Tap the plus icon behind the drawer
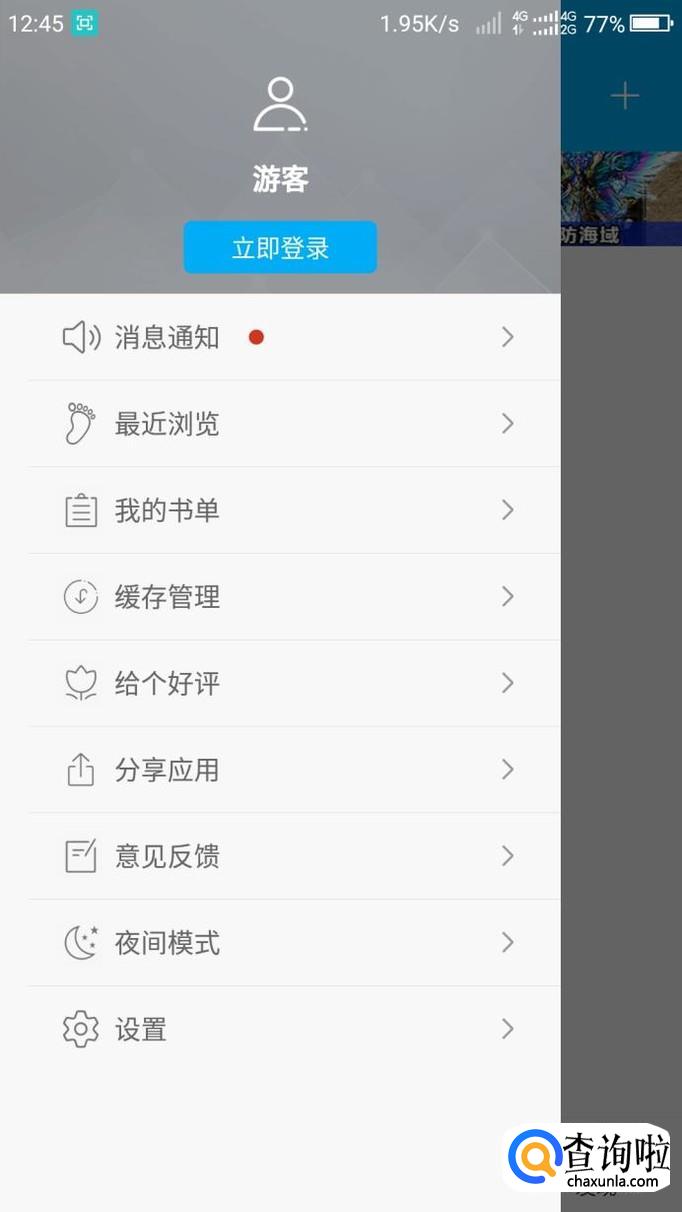 click(x=625, y=96)
